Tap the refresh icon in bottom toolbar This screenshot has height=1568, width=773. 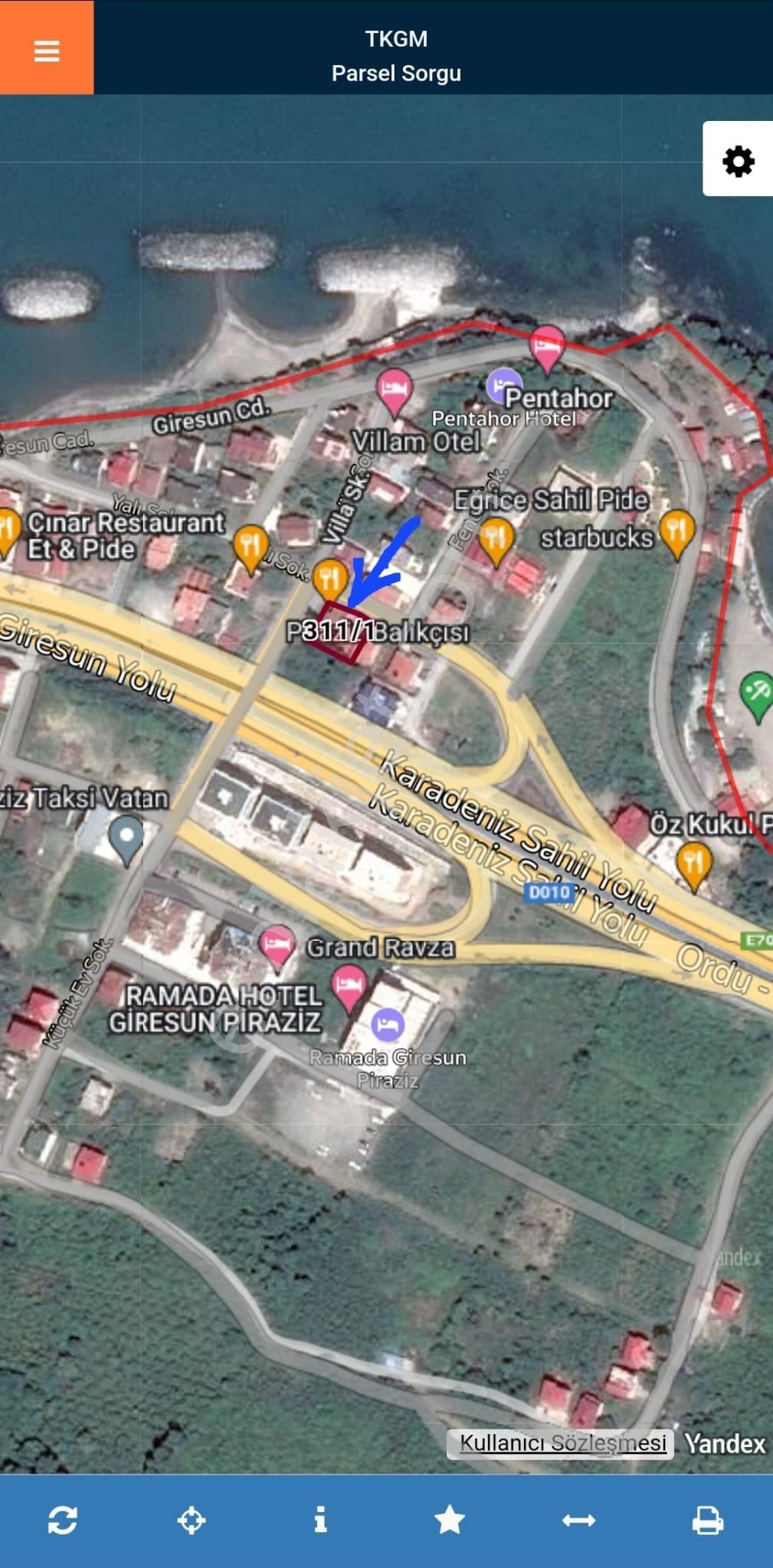click(x=63, y=1520)
